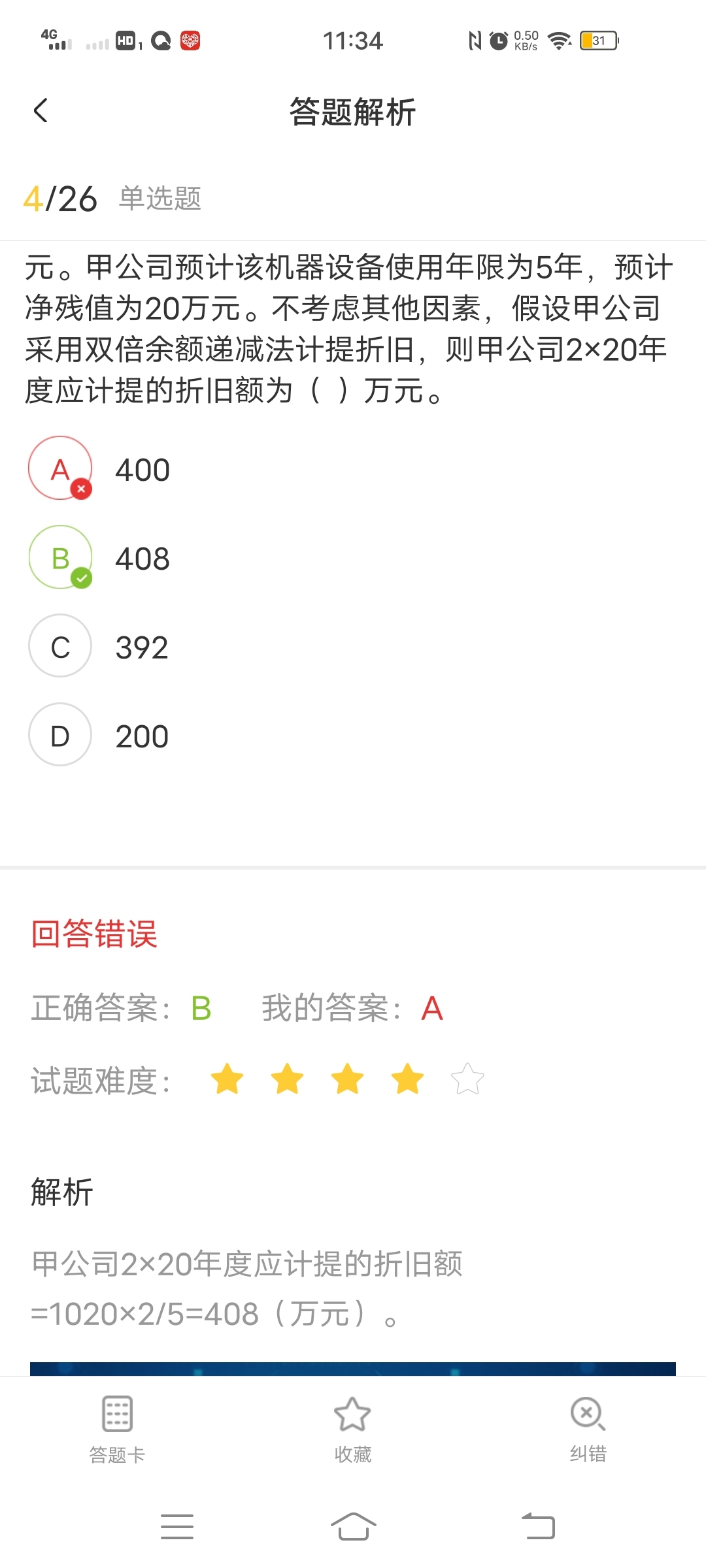Tap the system home button
This screenshot has height=1568, width=706.
pyautogui.click(x=353, y=1527)
